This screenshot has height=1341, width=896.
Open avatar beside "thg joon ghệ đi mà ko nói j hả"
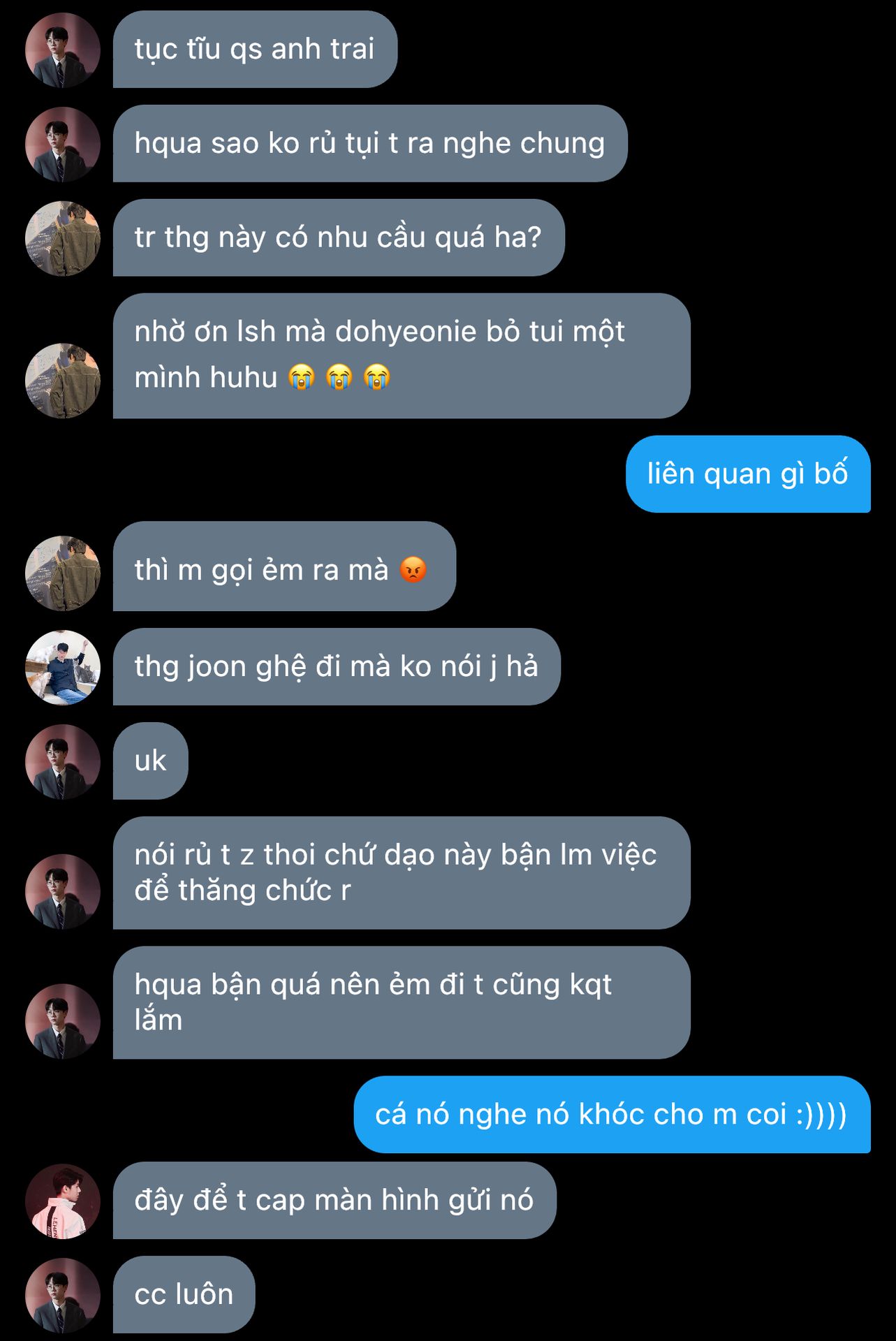coord(63,668)
